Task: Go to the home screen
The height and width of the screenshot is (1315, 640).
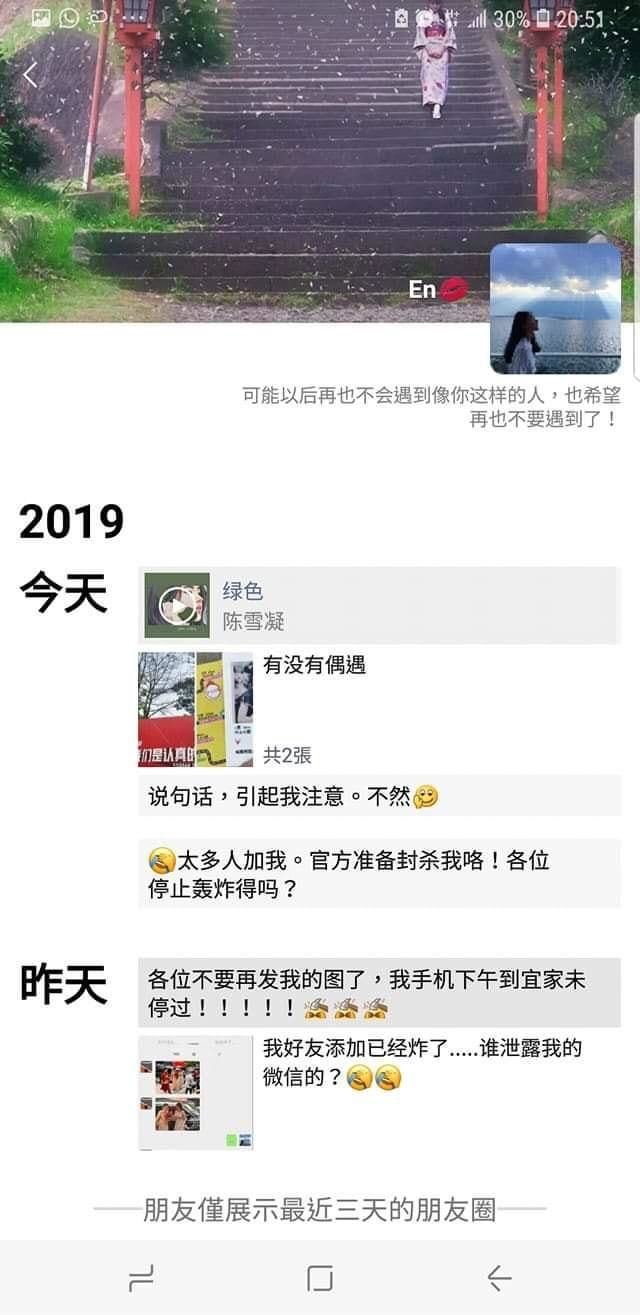Action: 320,1277
